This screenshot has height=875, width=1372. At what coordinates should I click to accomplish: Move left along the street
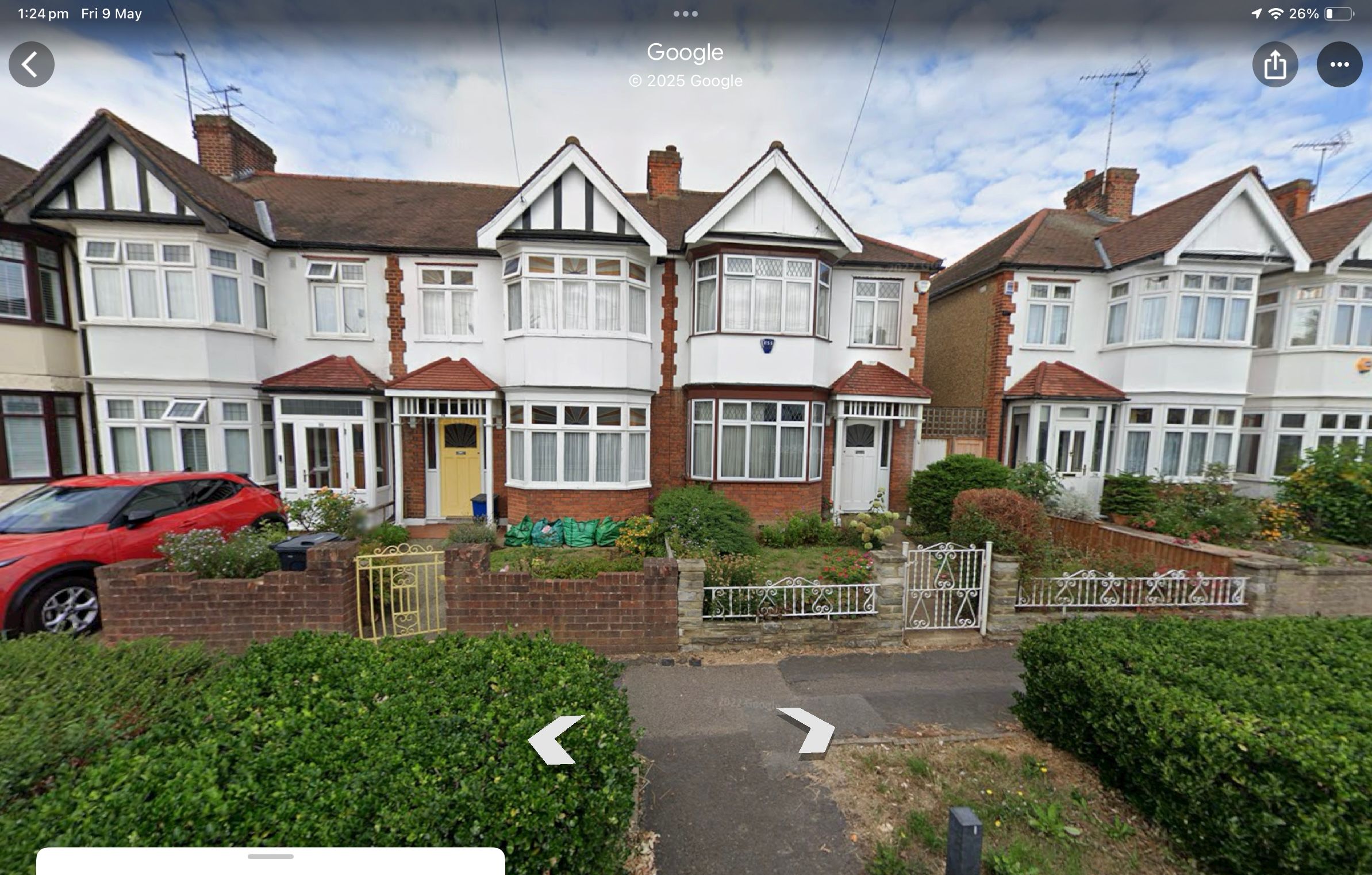pyautogui.click(x=556, y=739)
